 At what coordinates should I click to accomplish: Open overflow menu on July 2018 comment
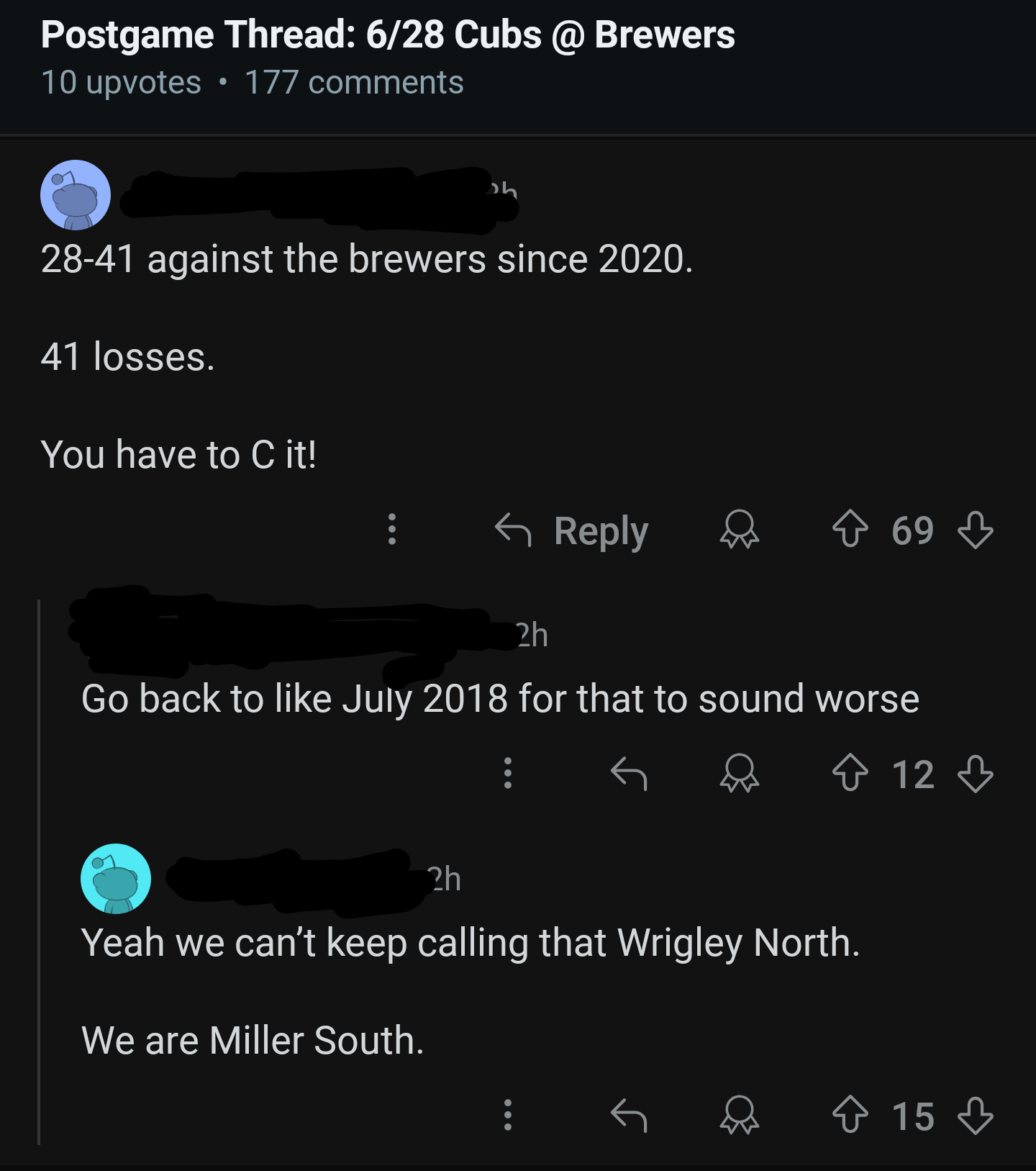tap(508, 773)
